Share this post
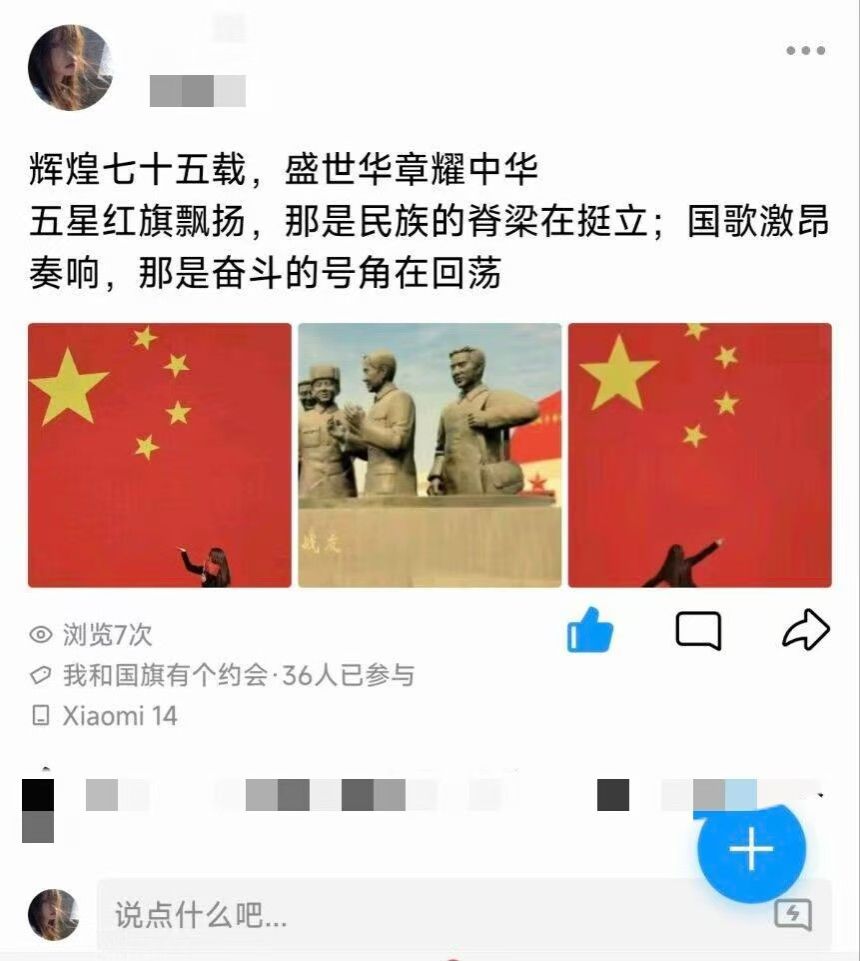Viewport: 860px width, 961px height. tap(805, 630)
